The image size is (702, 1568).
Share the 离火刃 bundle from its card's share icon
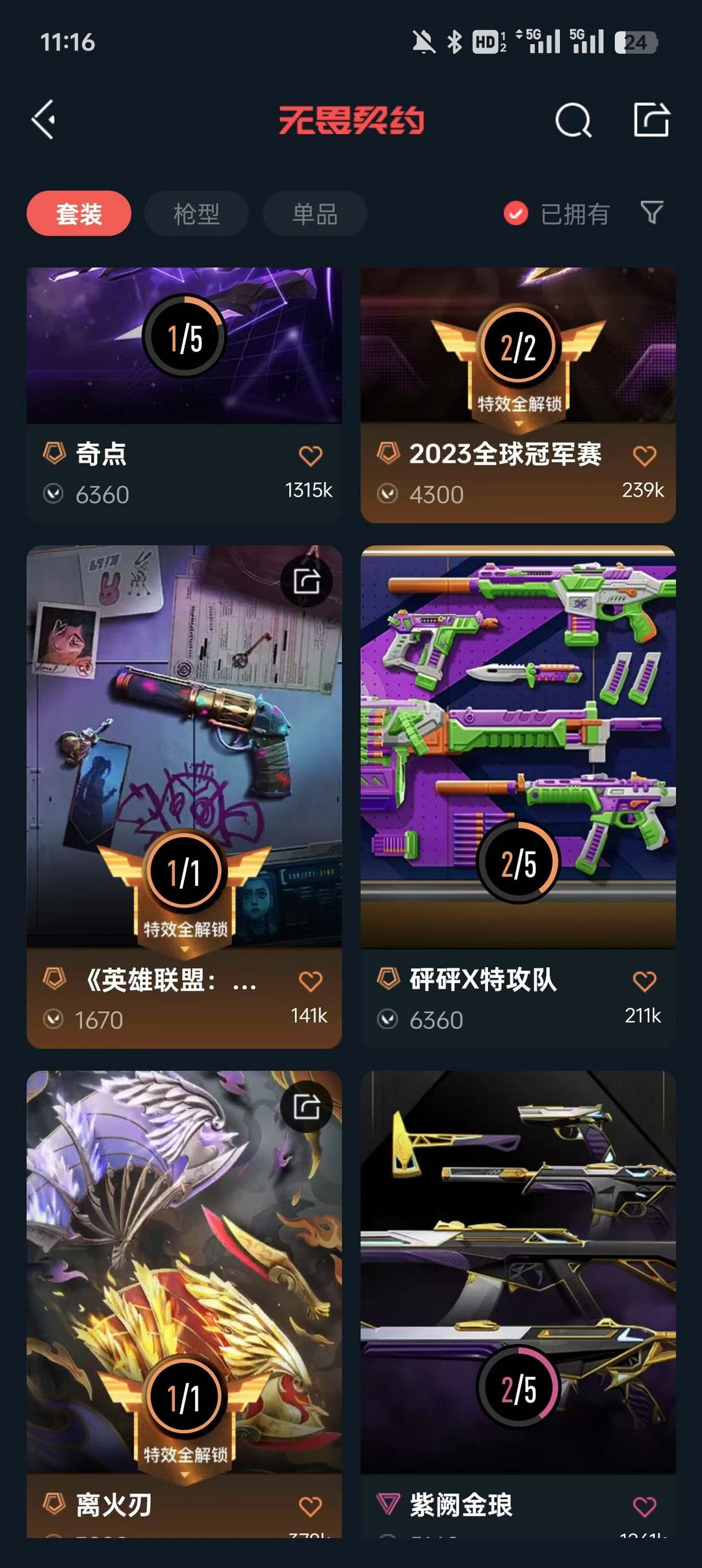tap(307, 1106)
